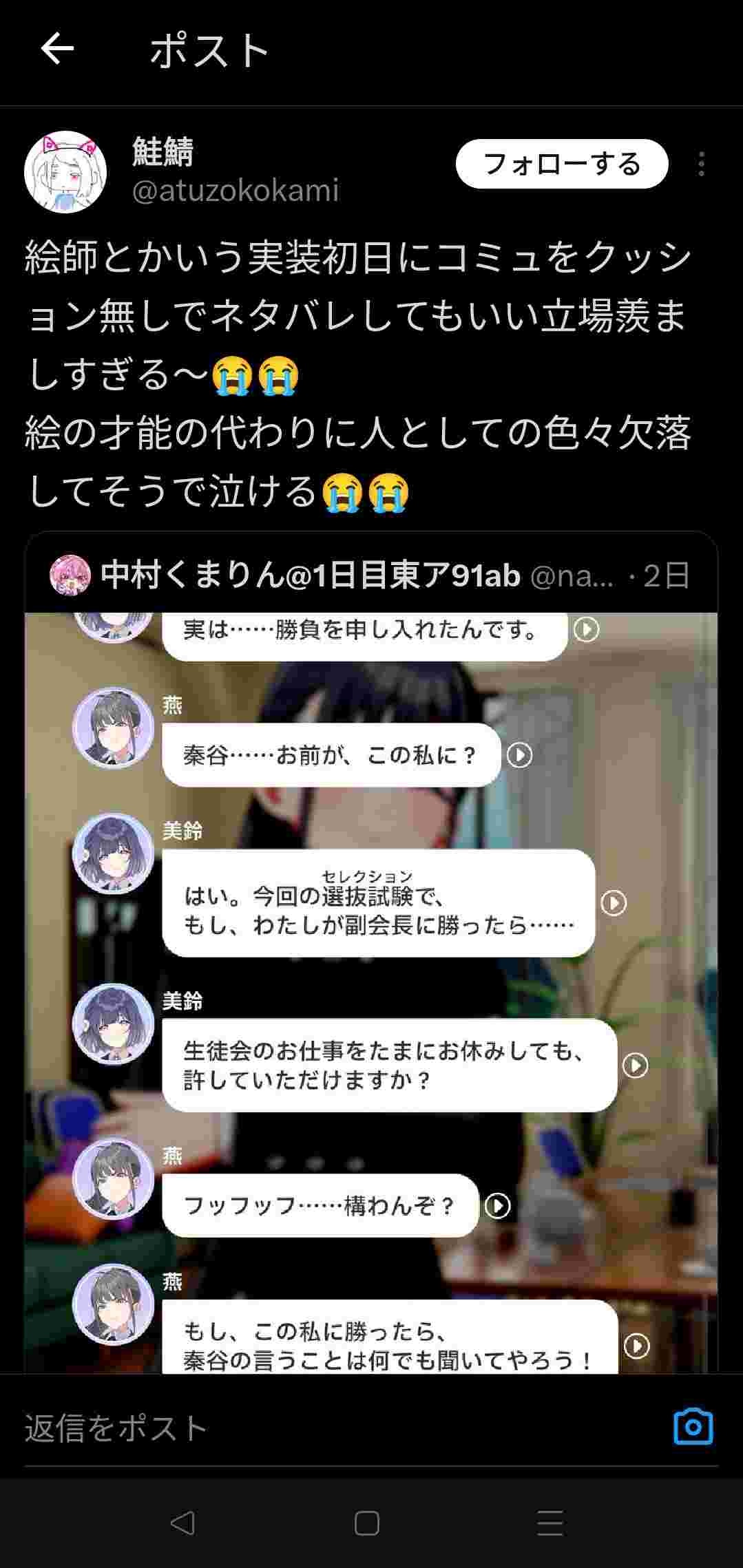Go back from the ポスト screen
The image size is (743, 1568).
point(57,50)
